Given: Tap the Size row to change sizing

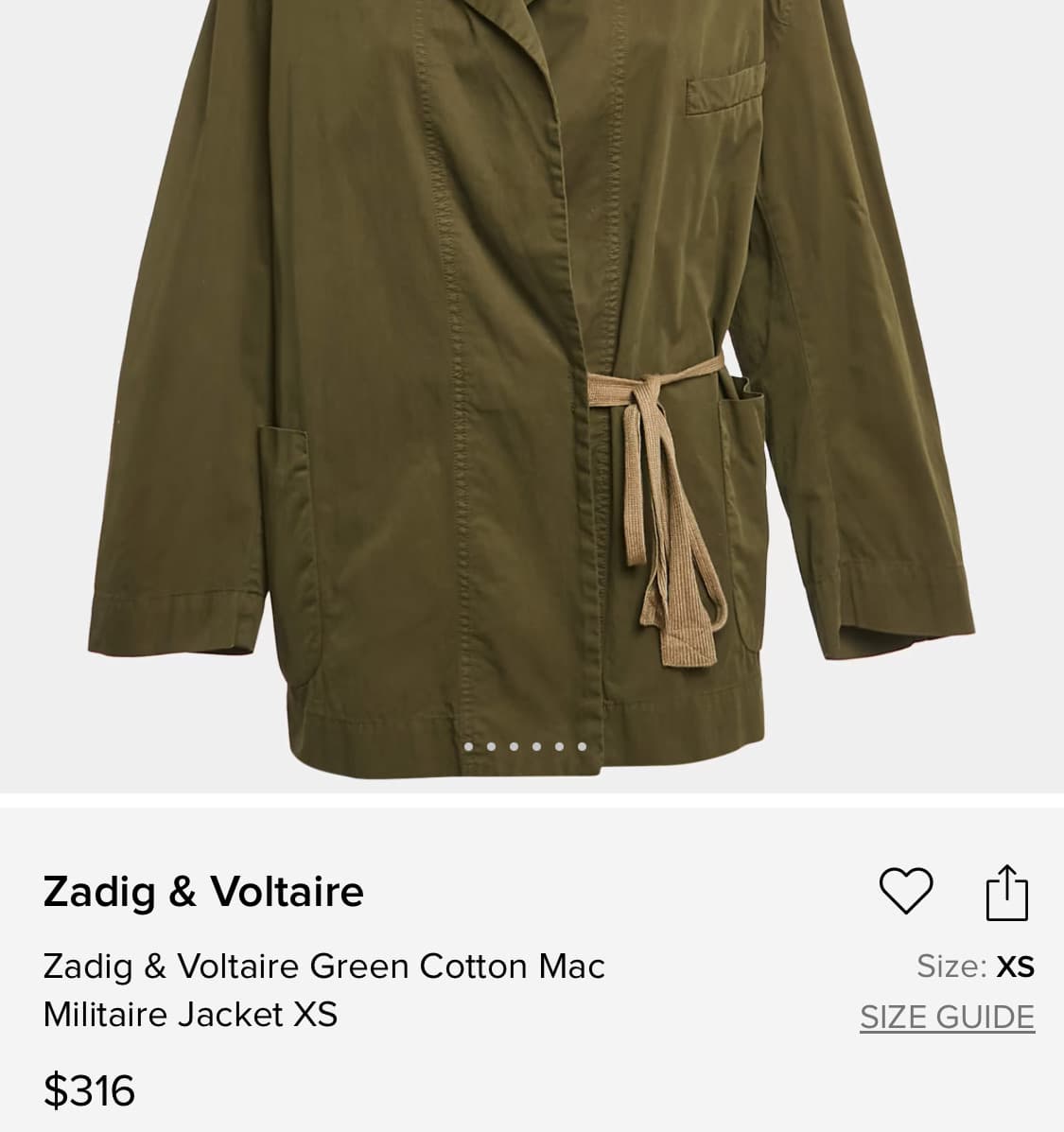Looking at the screenshot, I should [974, 966].
